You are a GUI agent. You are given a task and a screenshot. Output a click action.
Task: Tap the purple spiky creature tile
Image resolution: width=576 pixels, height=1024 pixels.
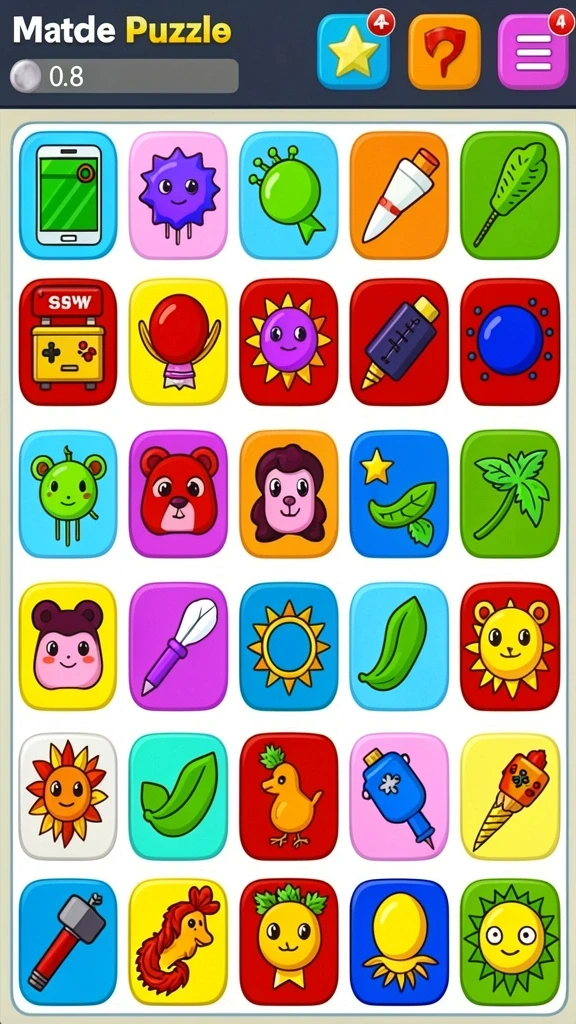178,195
